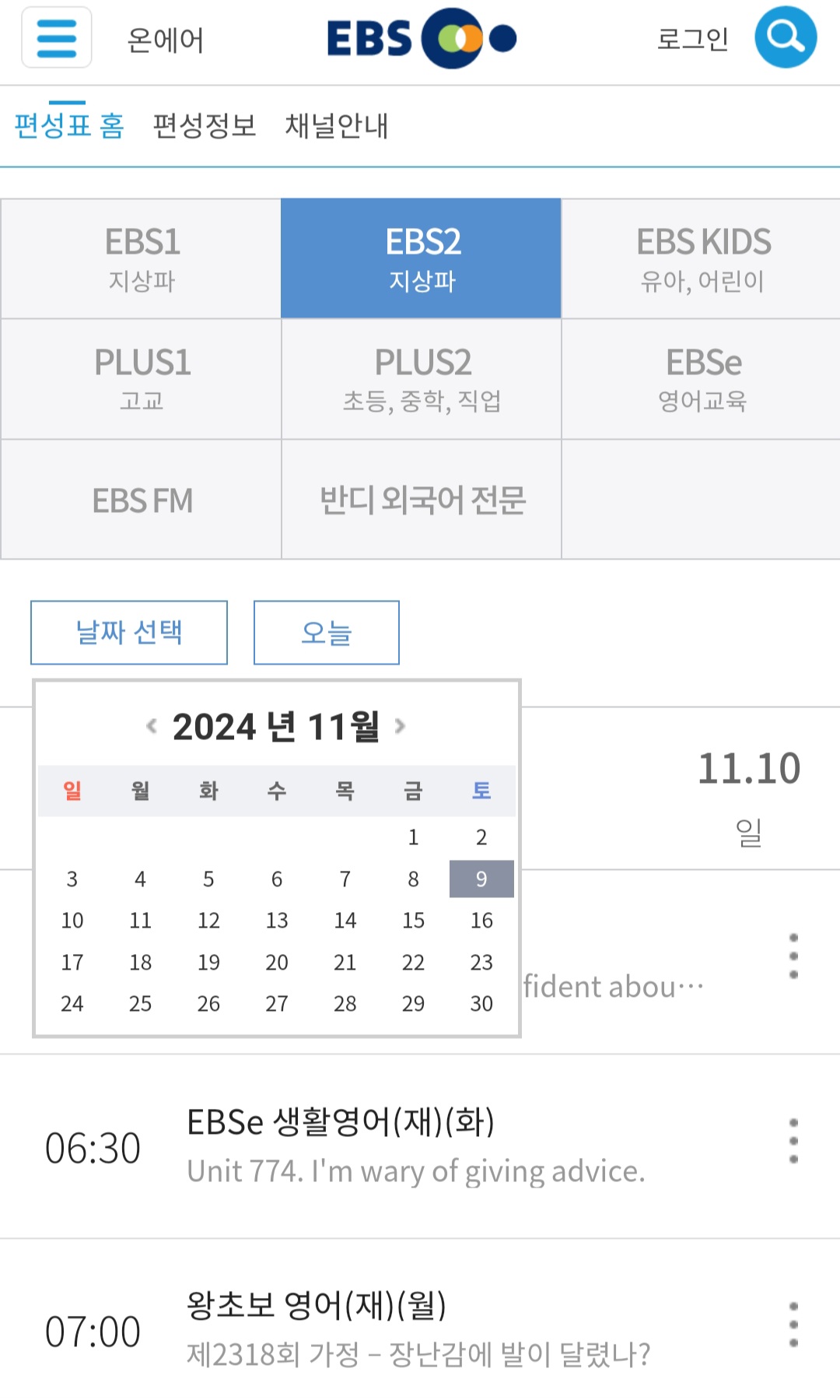Select the highlighted date 9
The height and width of the screenshot is (1400, 840).
[481, 879]
